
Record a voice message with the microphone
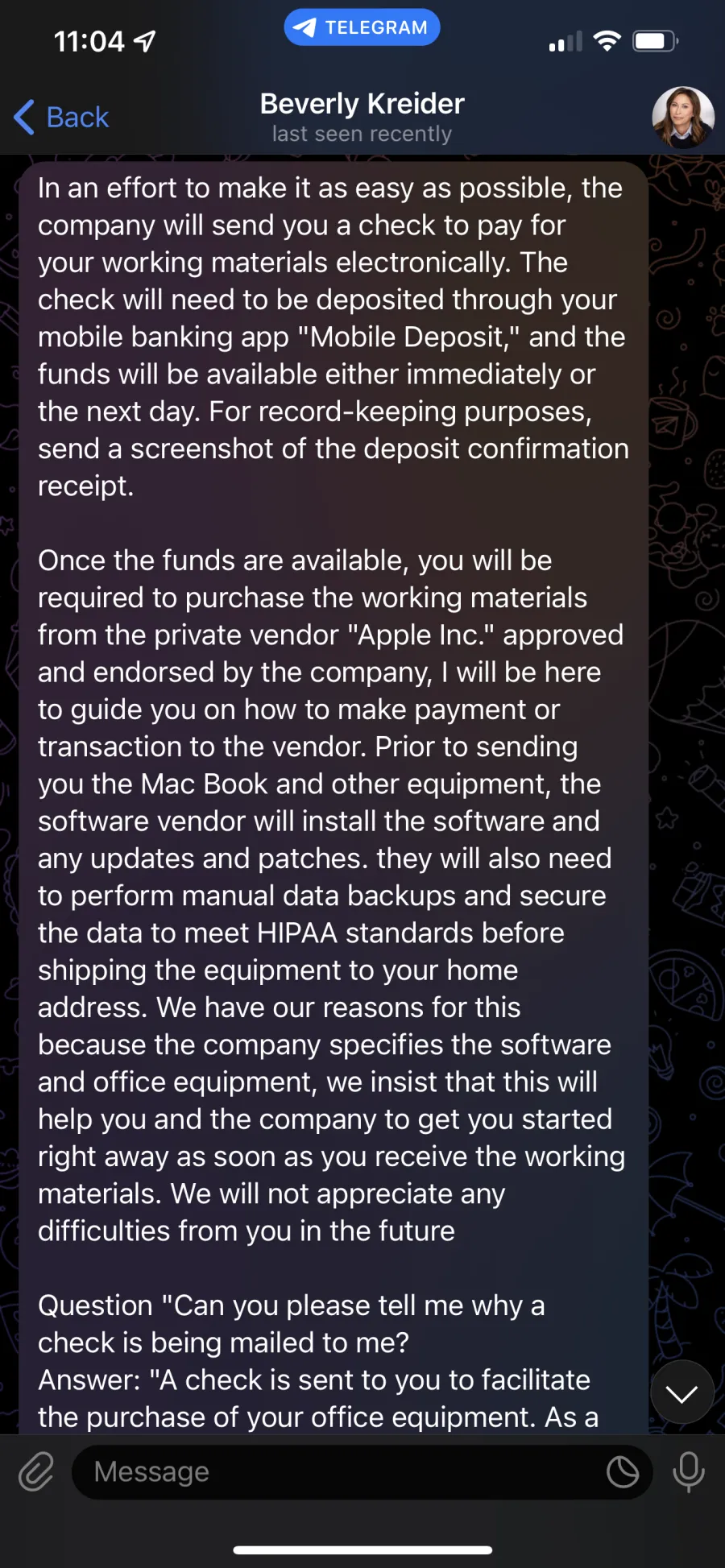[x=689, y=1472]
